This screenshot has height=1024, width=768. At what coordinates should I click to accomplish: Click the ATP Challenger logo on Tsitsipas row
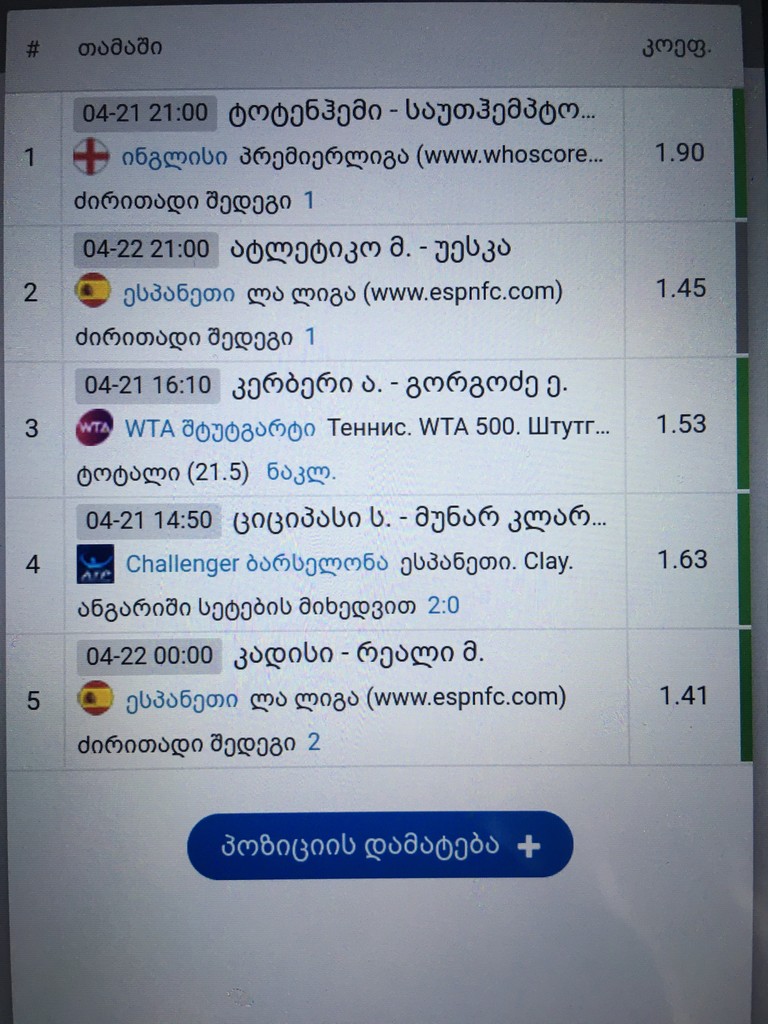(x=94, y=563)
